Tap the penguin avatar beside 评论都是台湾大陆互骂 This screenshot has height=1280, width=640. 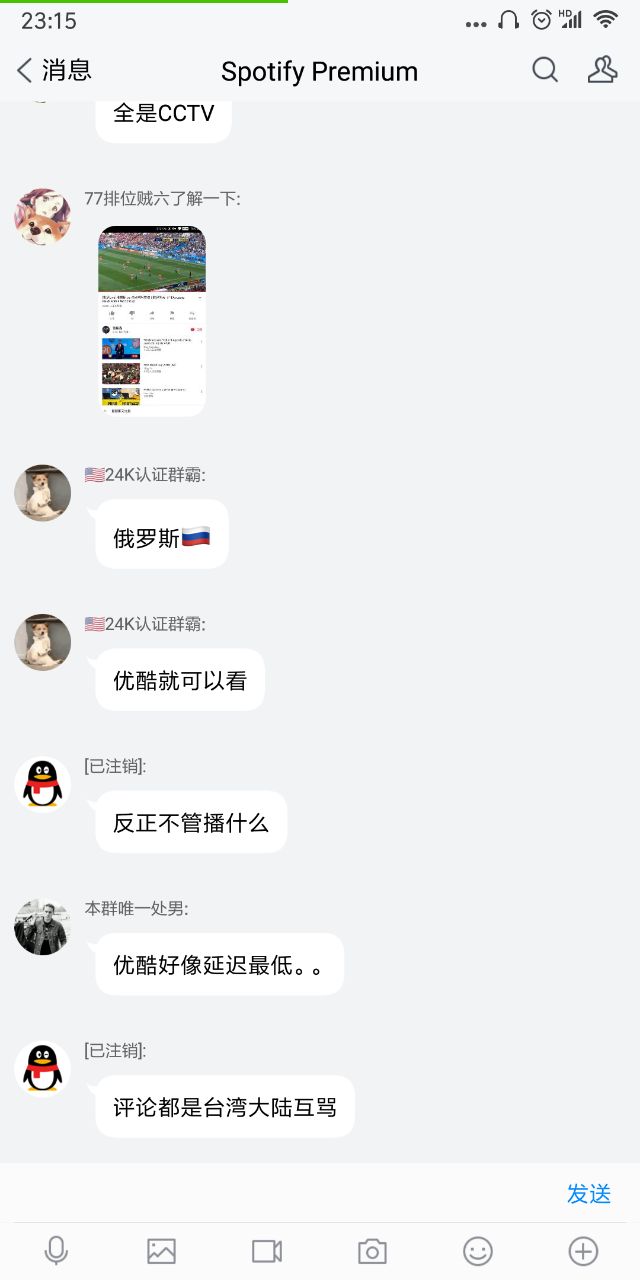[x=42, y=1069]
